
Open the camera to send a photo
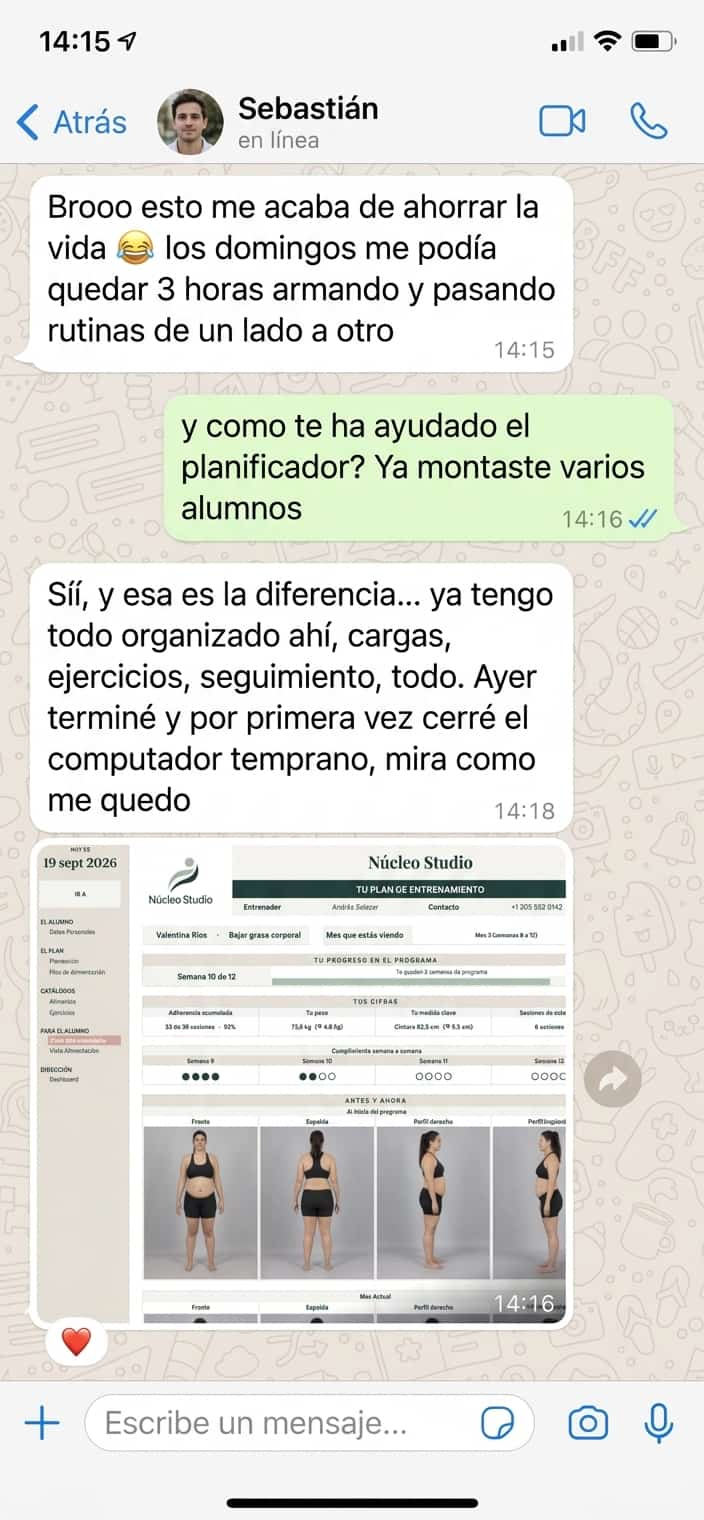(588, 1423)
